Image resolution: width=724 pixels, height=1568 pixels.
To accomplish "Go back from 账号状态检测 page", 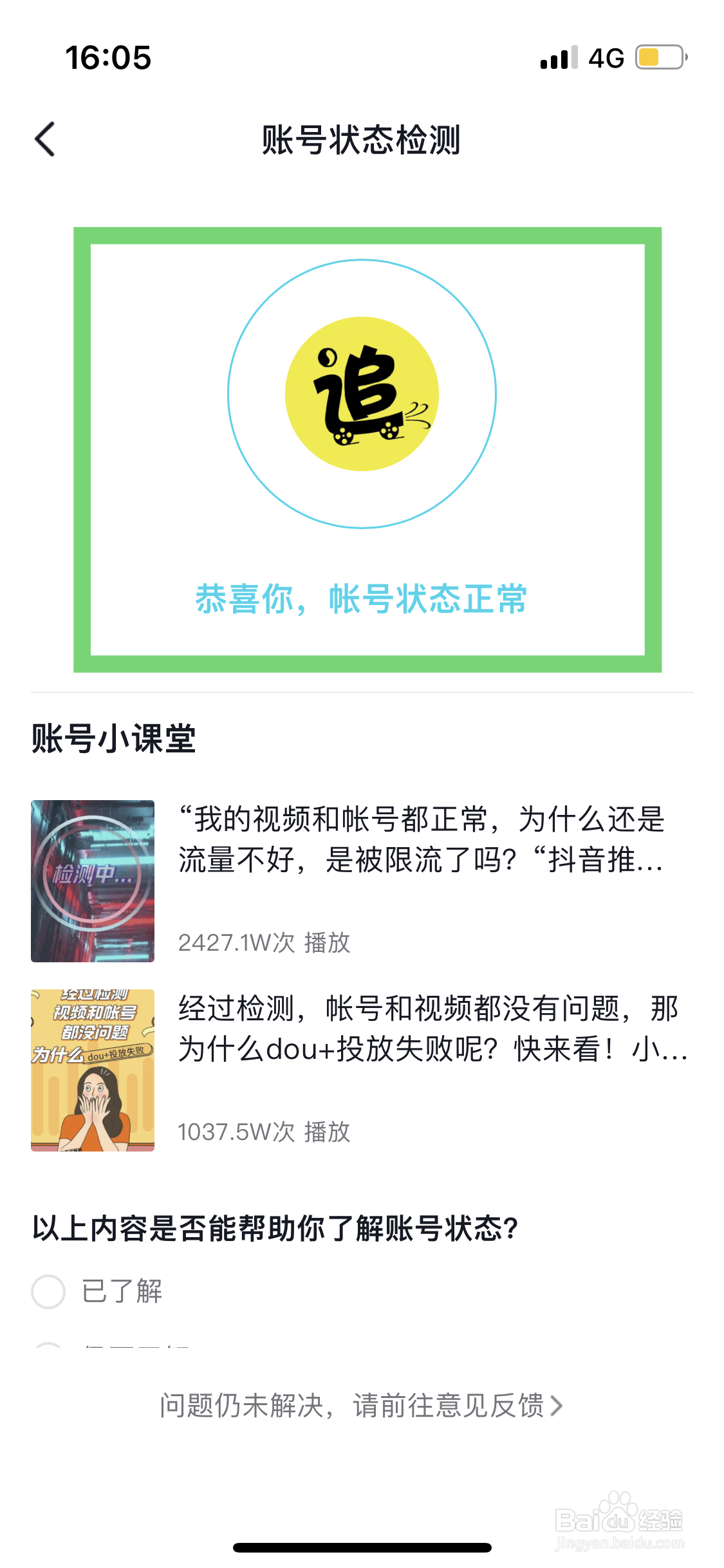I will 45,139.
